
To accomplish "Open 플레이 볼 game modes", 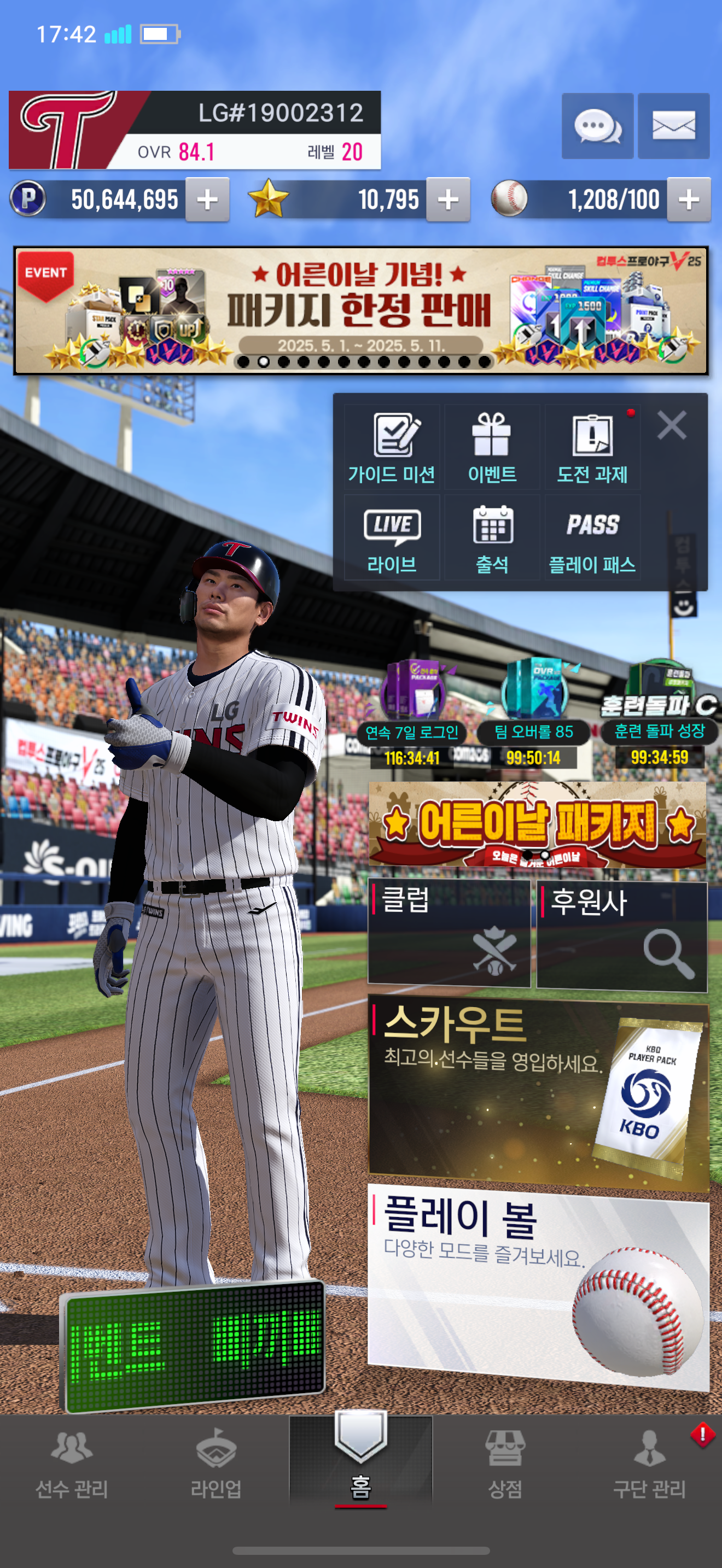I will pyautogui.click(x=539, y=1285).
